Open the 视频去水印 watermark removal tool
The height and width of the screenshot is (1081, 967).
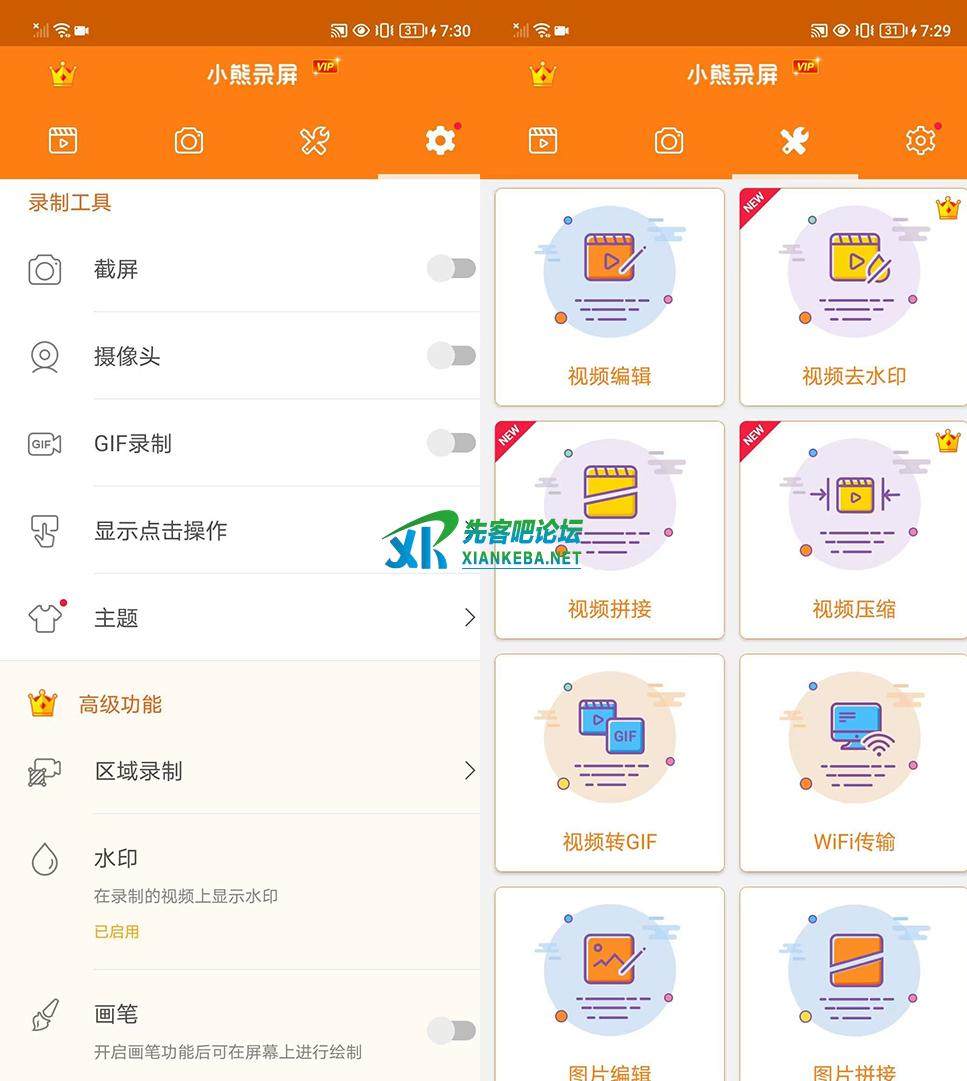click(x=853, y=297)
